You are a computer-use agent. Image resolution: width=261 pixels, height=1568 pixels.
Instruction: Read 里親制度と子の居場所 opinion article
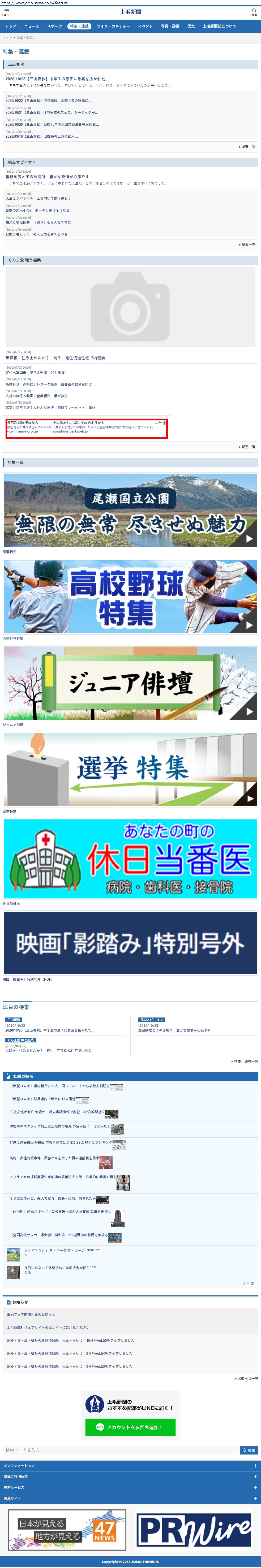[x=47, y=177]
